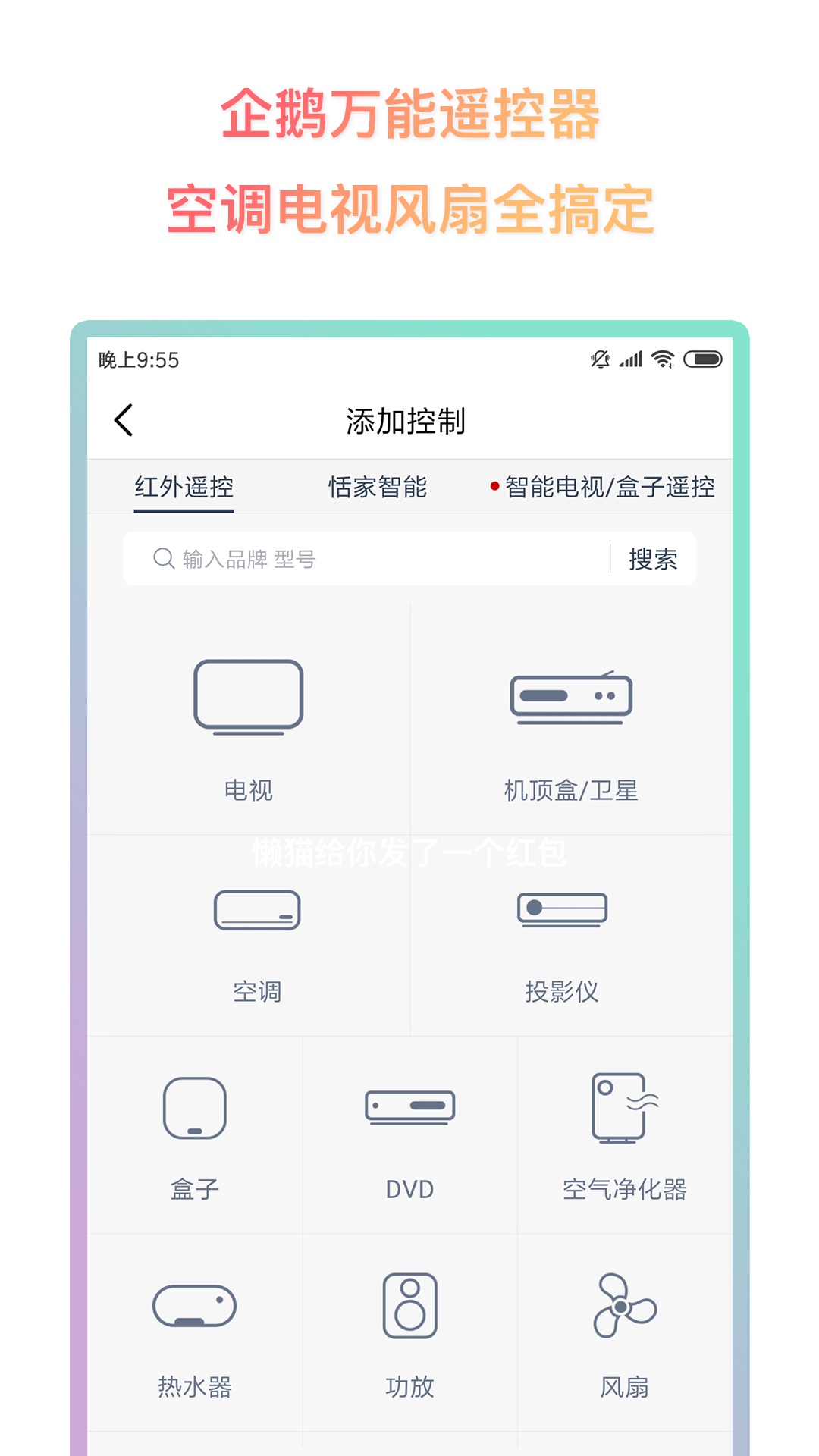819x1456 pixels.
Task: Choose the 空调 air conditioner icon
Action: click(x=257, y=910)
